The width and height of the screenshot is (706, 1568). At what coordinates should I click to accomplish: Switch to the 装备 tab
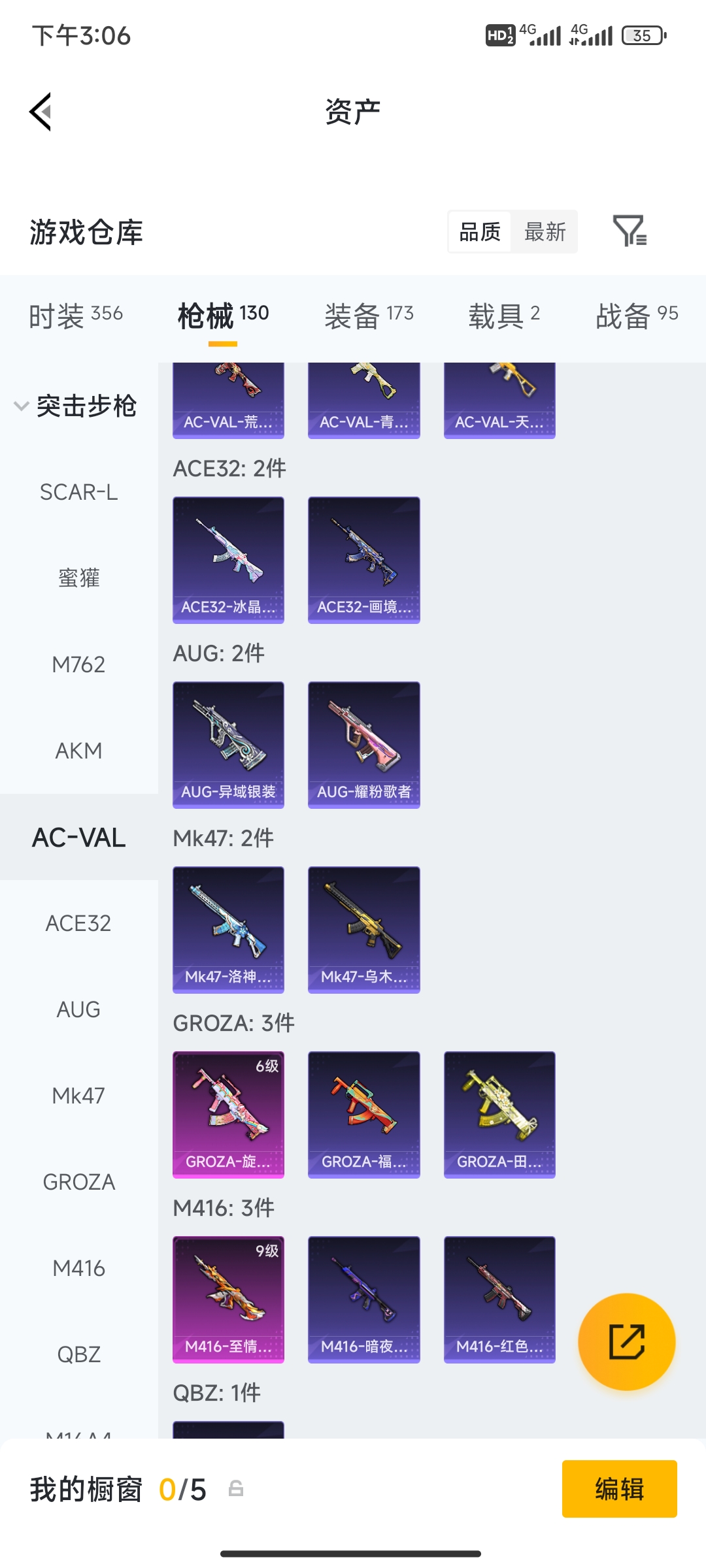click(369, 316)
